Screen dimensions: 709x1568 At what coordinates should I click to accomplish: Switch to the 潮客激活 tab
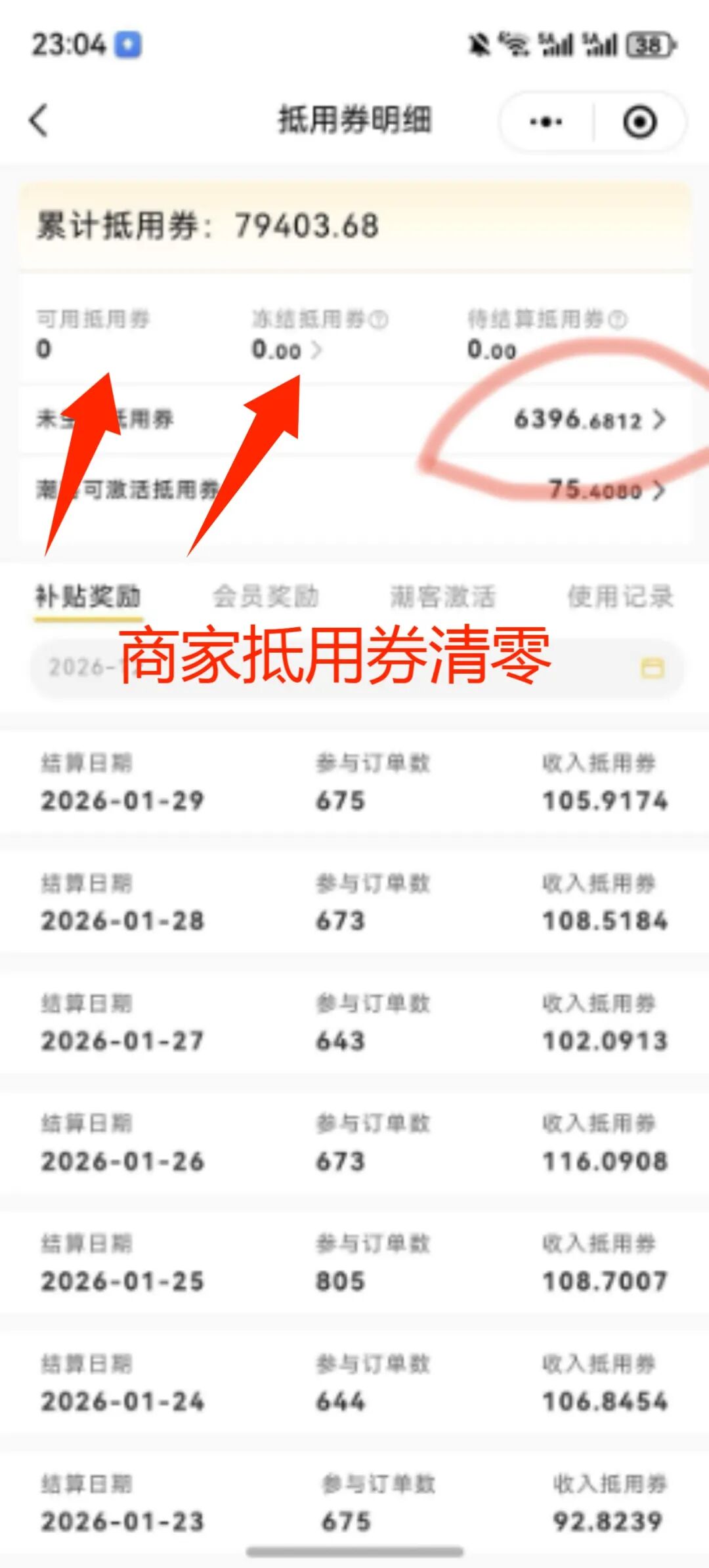pyautogui.click(x=442, y=597)
